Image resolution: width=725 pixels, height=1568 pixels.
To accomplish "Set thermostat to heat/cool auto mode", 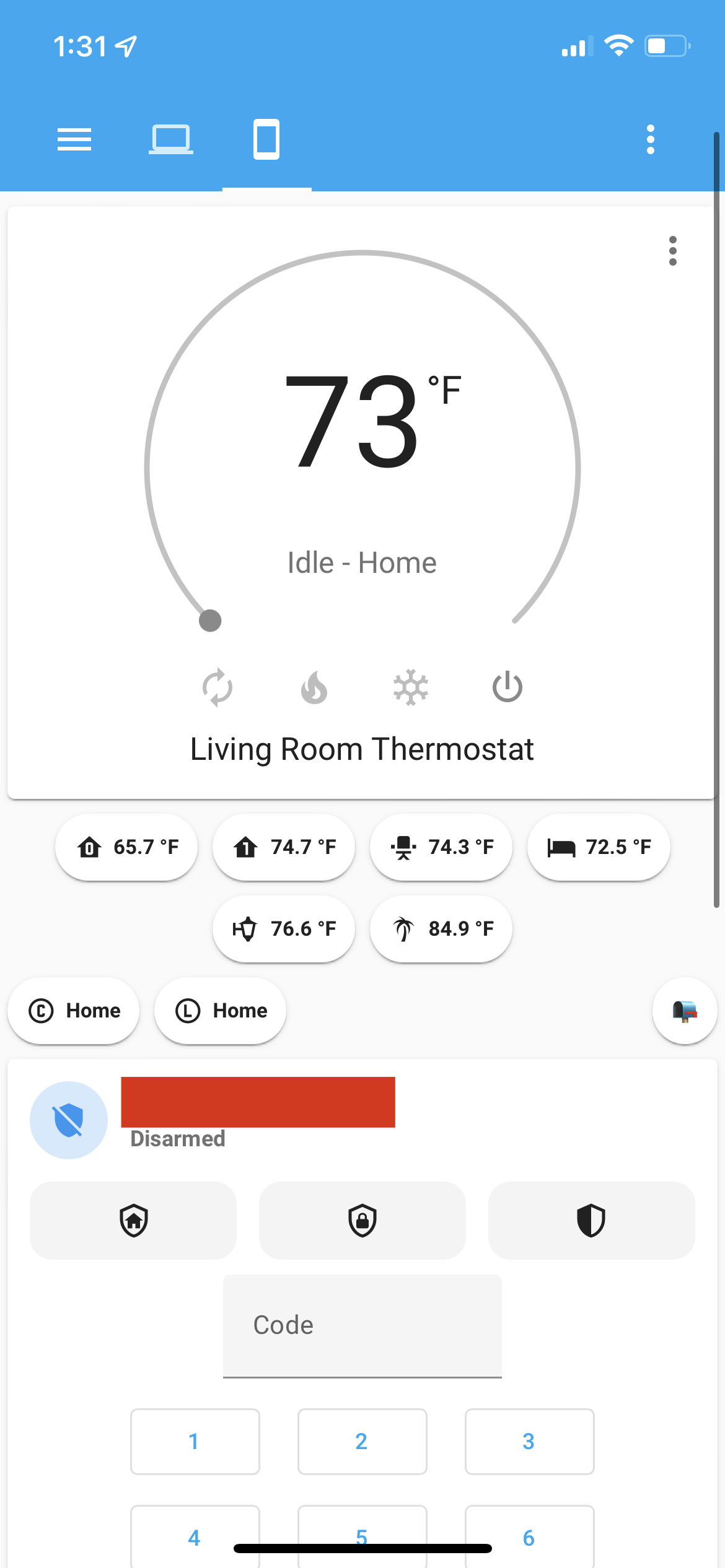I will click(x=217, y=687).
